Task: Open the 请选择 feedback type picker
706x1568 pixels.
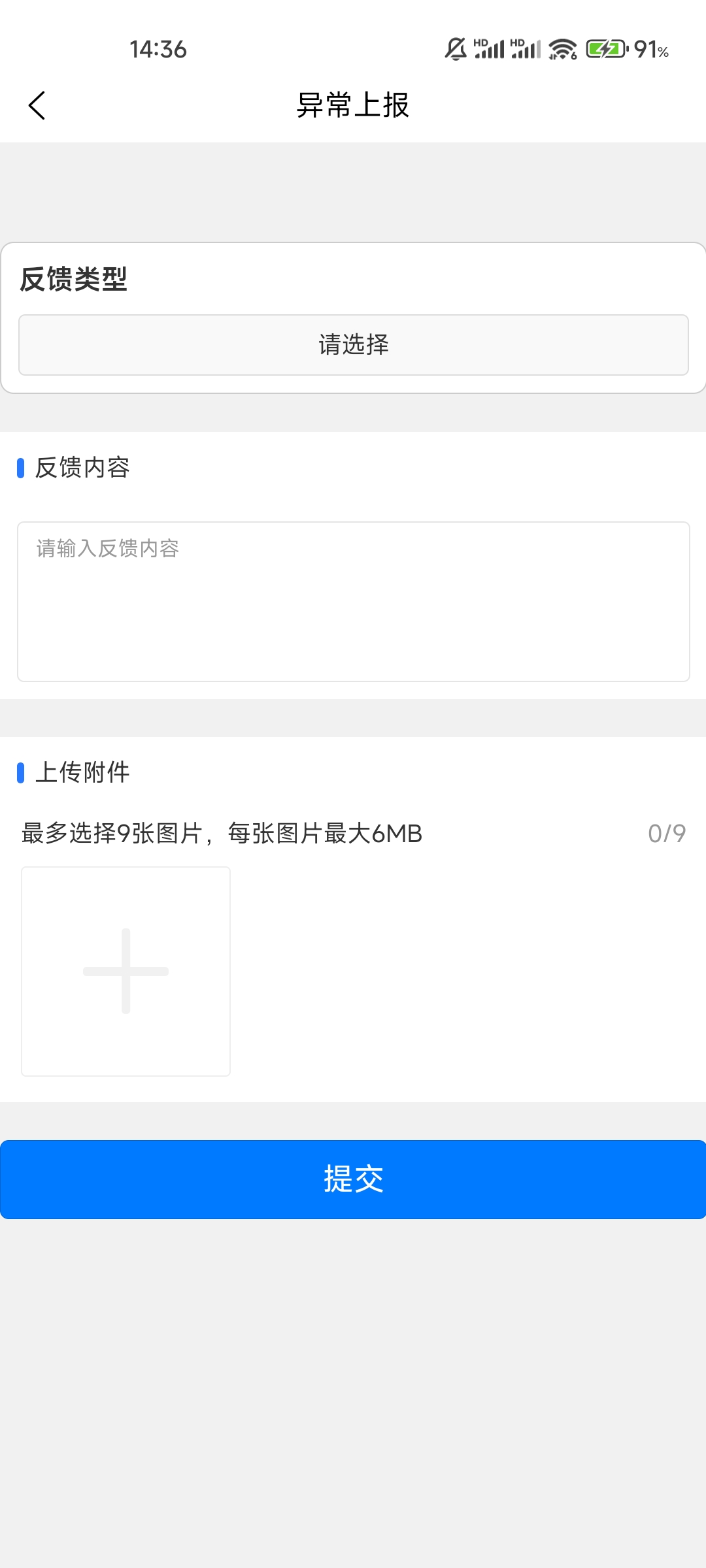Action: click(x=354, y=345)
